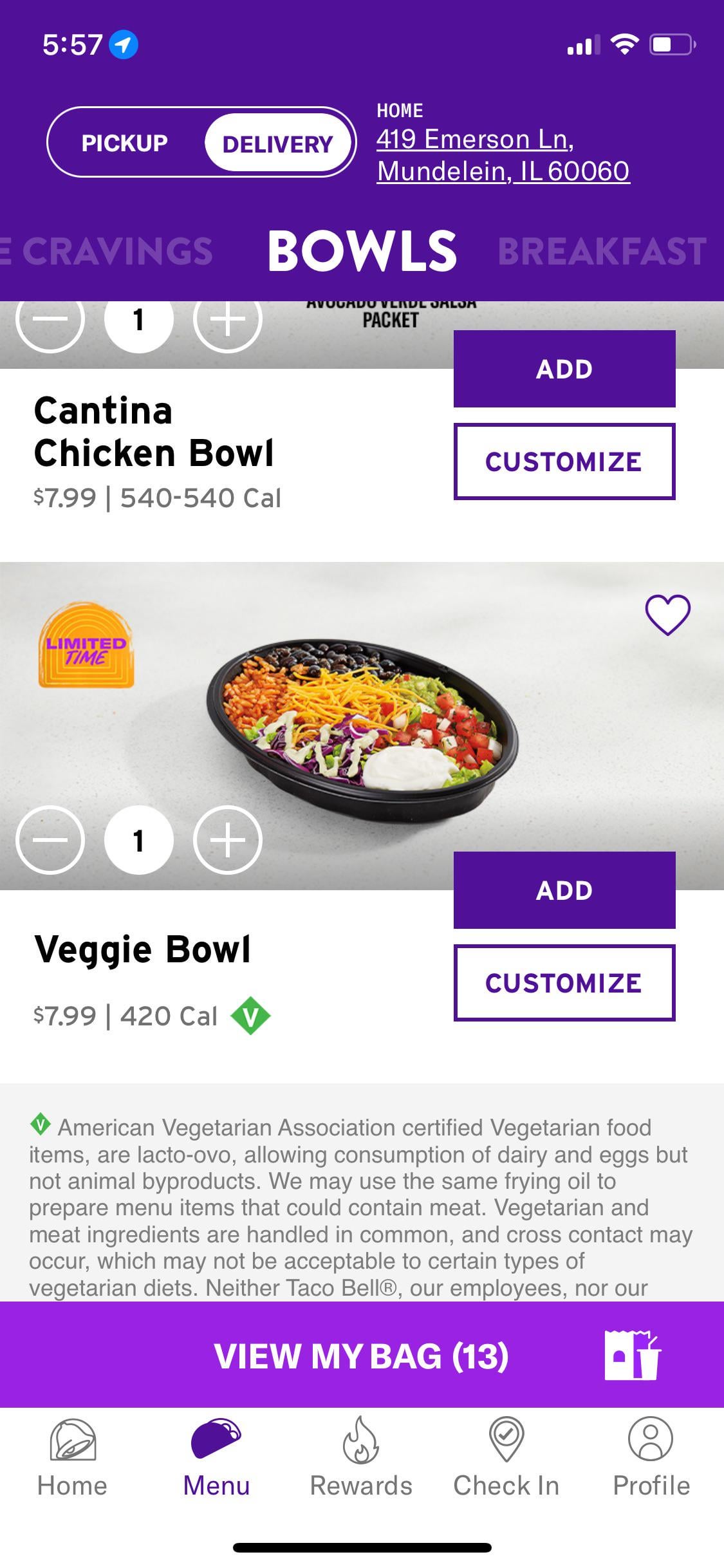Screen dimensions: 724x1568
Task: Customize the Cantina Chicken Bowl
Action: click(x=564, y=462)
